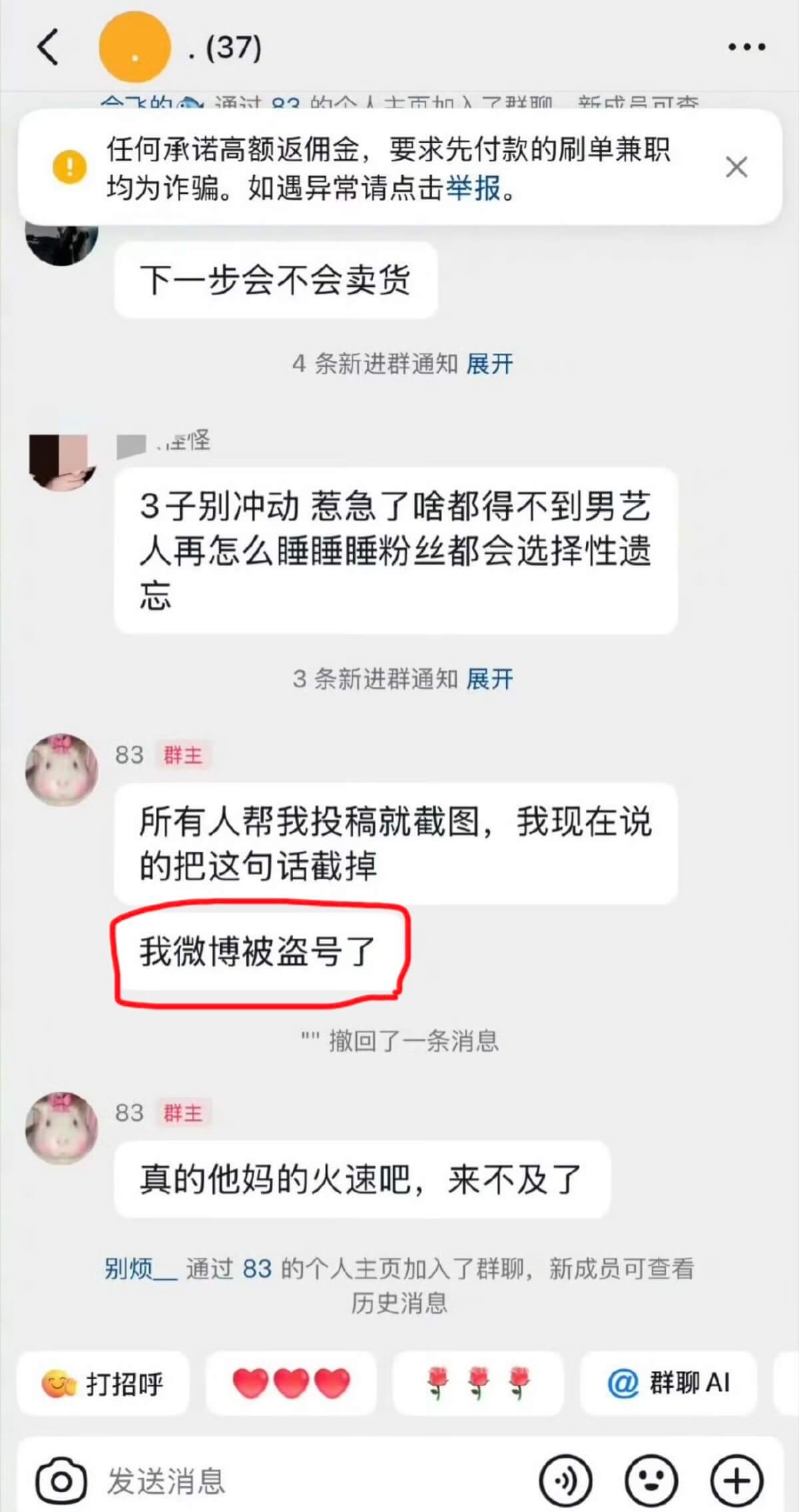This screenshot has height=1512, width=799.
Task: Expand the 4 条新进群通知 notice
Action: [489, 364]
